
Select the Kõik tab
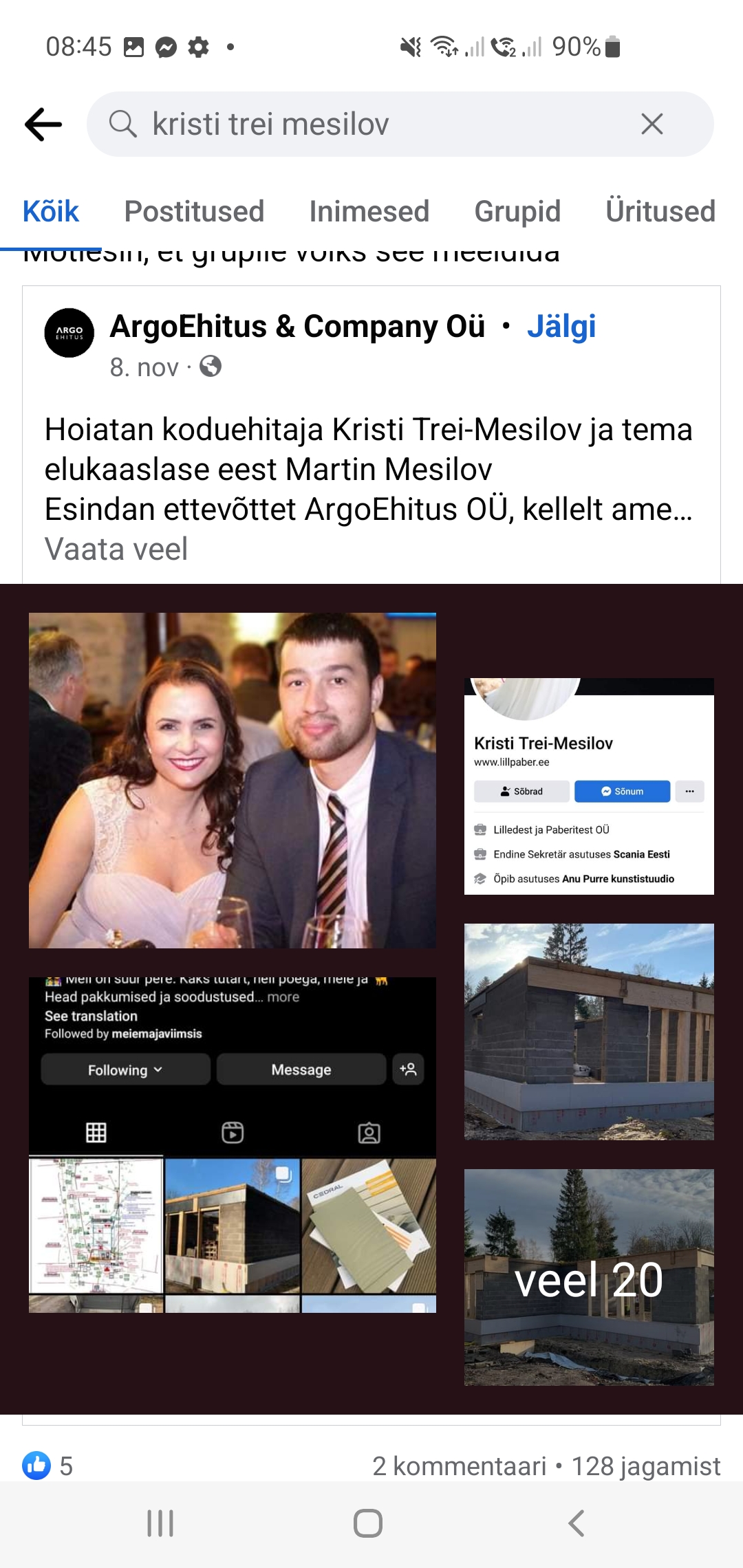tap(51, 211)
